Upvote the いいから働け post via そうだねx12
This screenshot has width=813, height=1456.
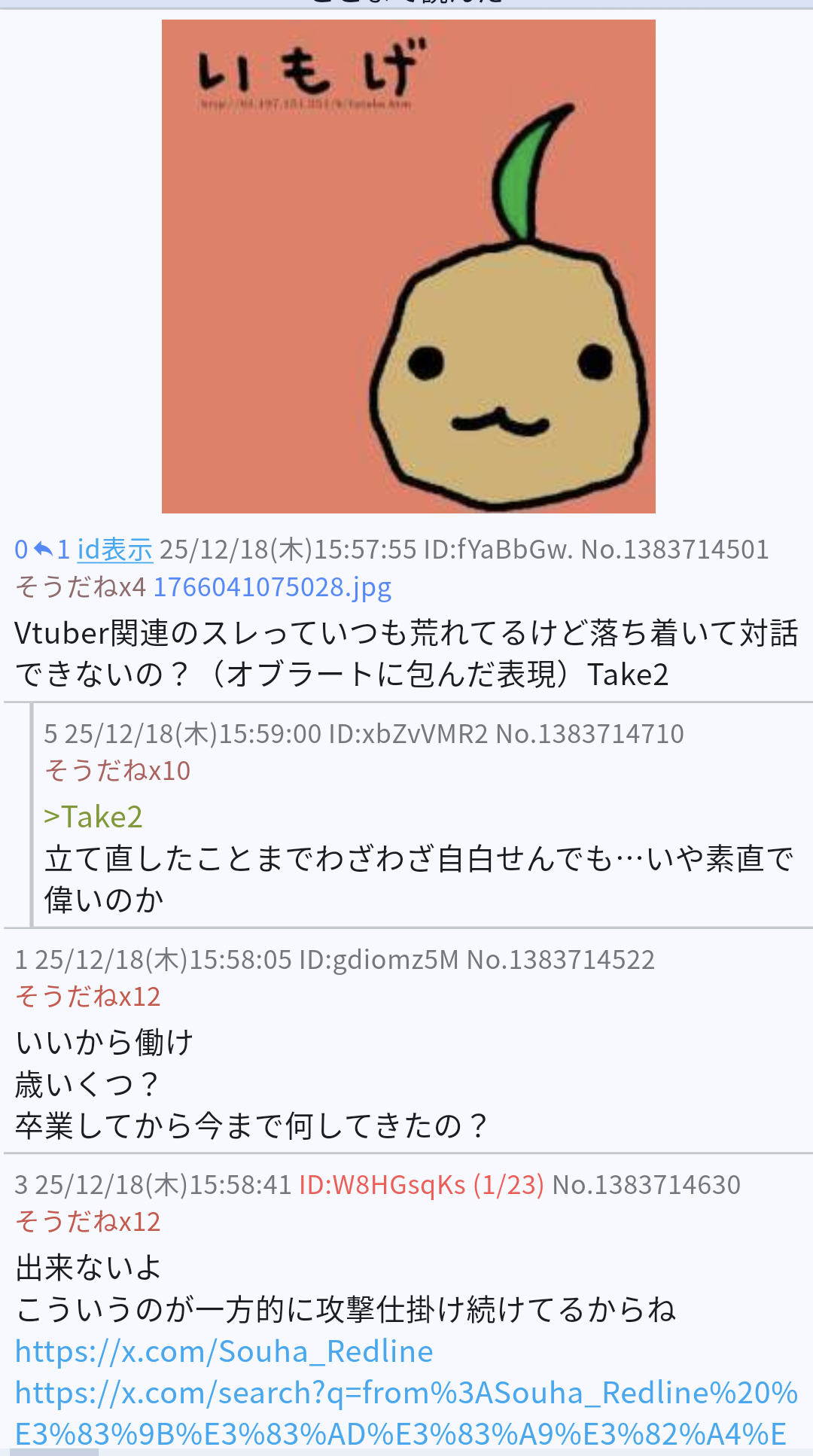(88, 997)
